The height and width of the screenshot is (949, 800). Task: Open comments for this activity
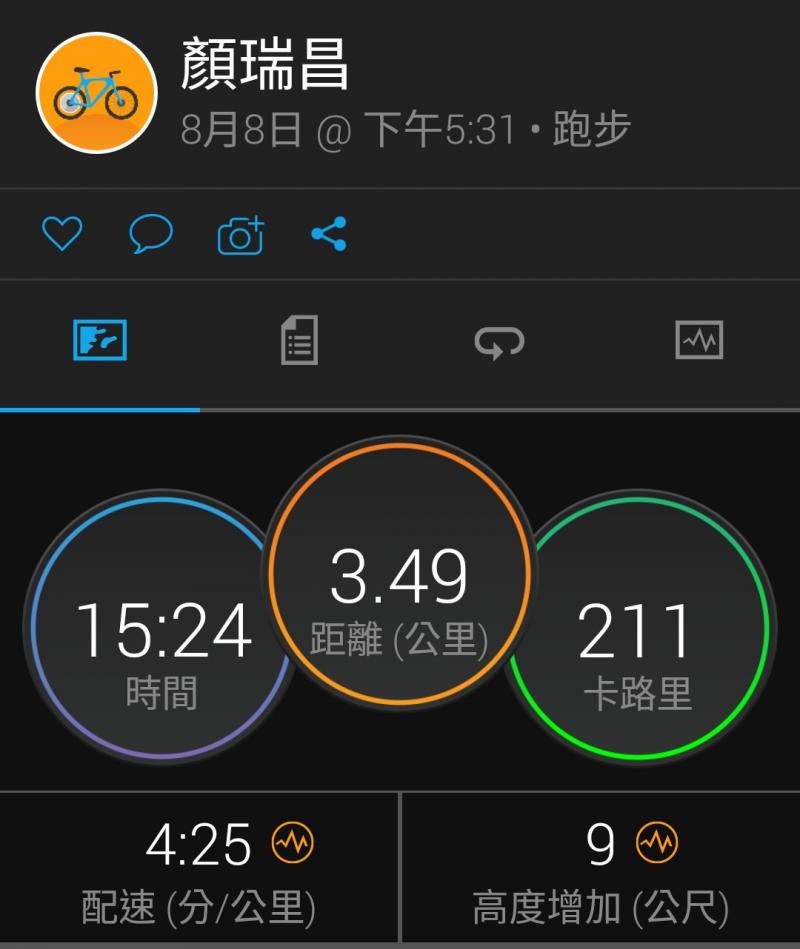(151, 234)
